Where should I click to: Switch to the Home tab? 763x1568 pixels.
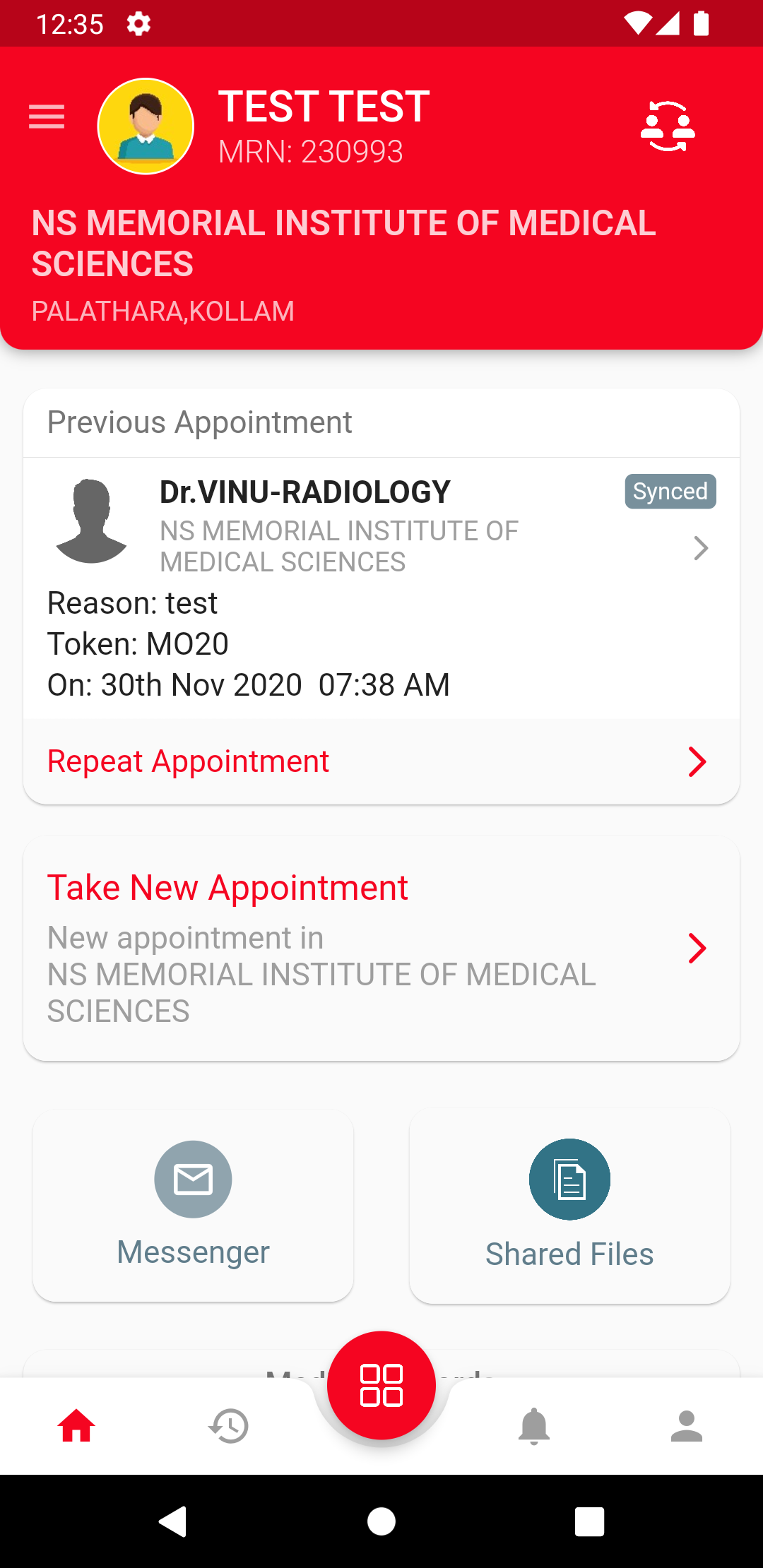coord(76,1425)
